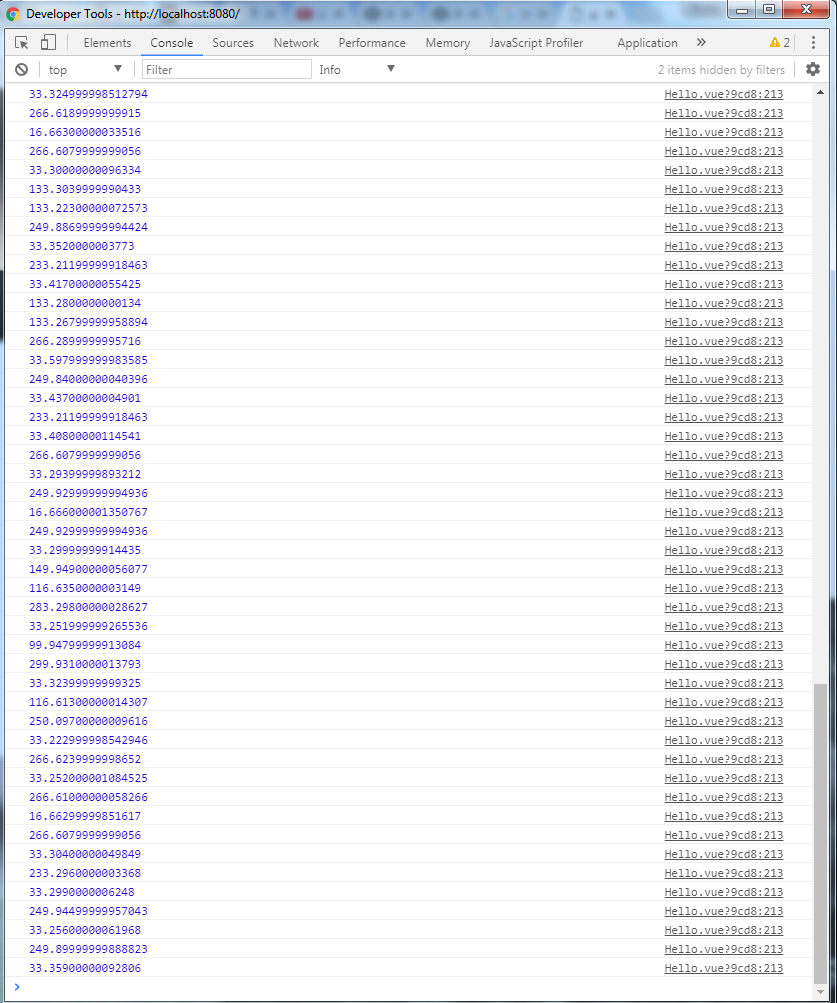This screenshot has width=837, height=1003.
Task: Toggle the device toolbar icon
Action: click(48, 42)
